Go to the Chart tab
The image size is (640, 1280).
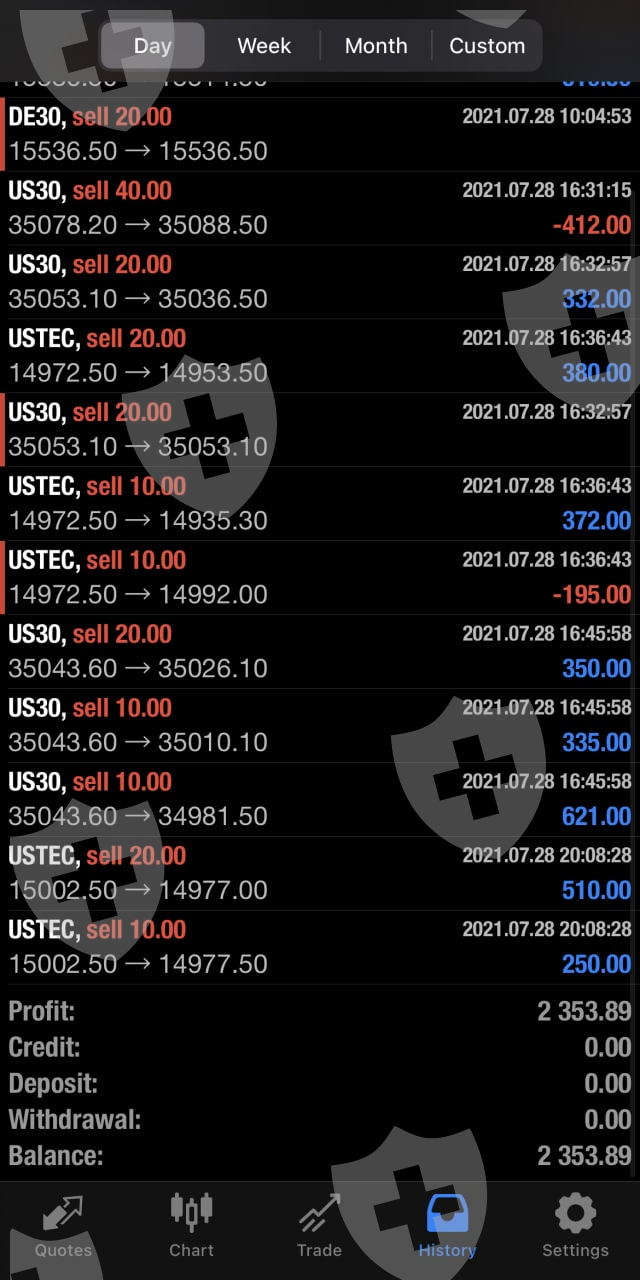[191, 1227]
